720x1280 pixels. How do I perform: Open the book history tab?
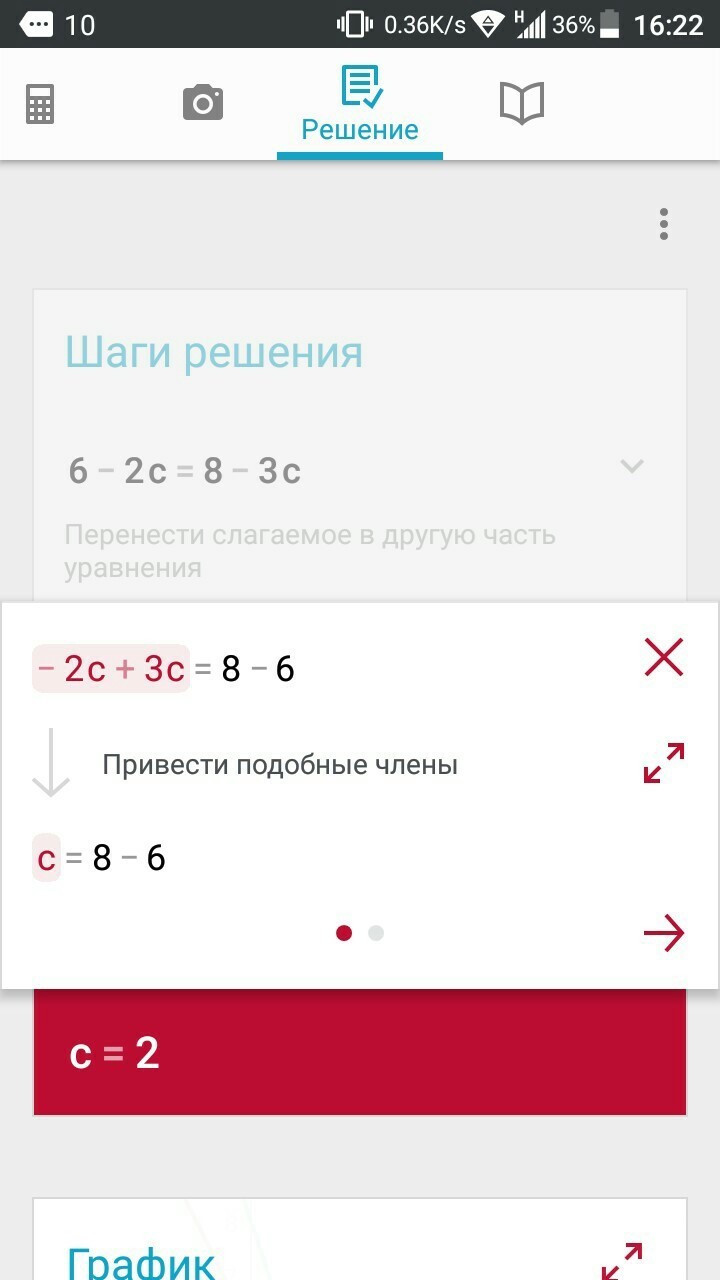point(521,103)
